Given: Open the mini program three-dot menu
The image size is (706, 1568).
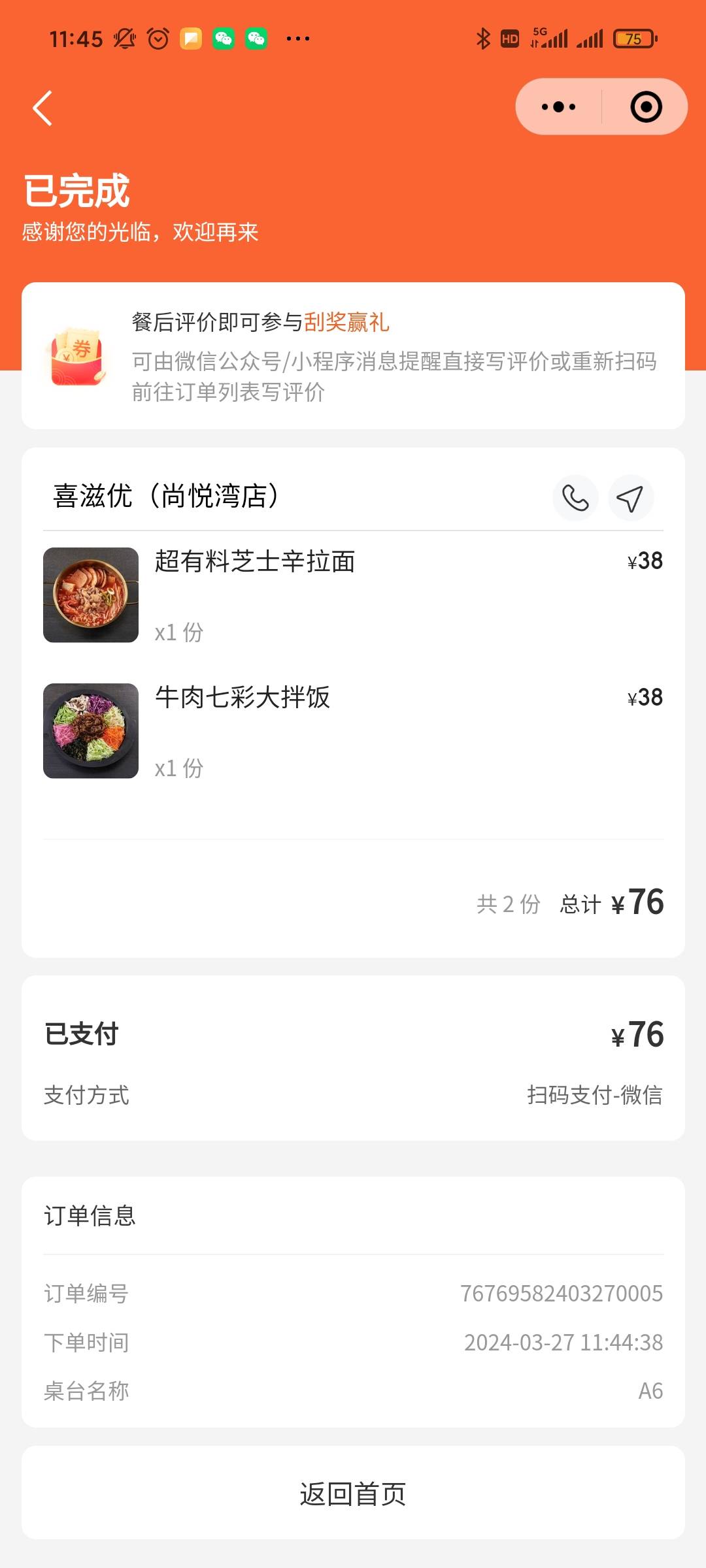Looking at the screenshot, I should 559,106.
